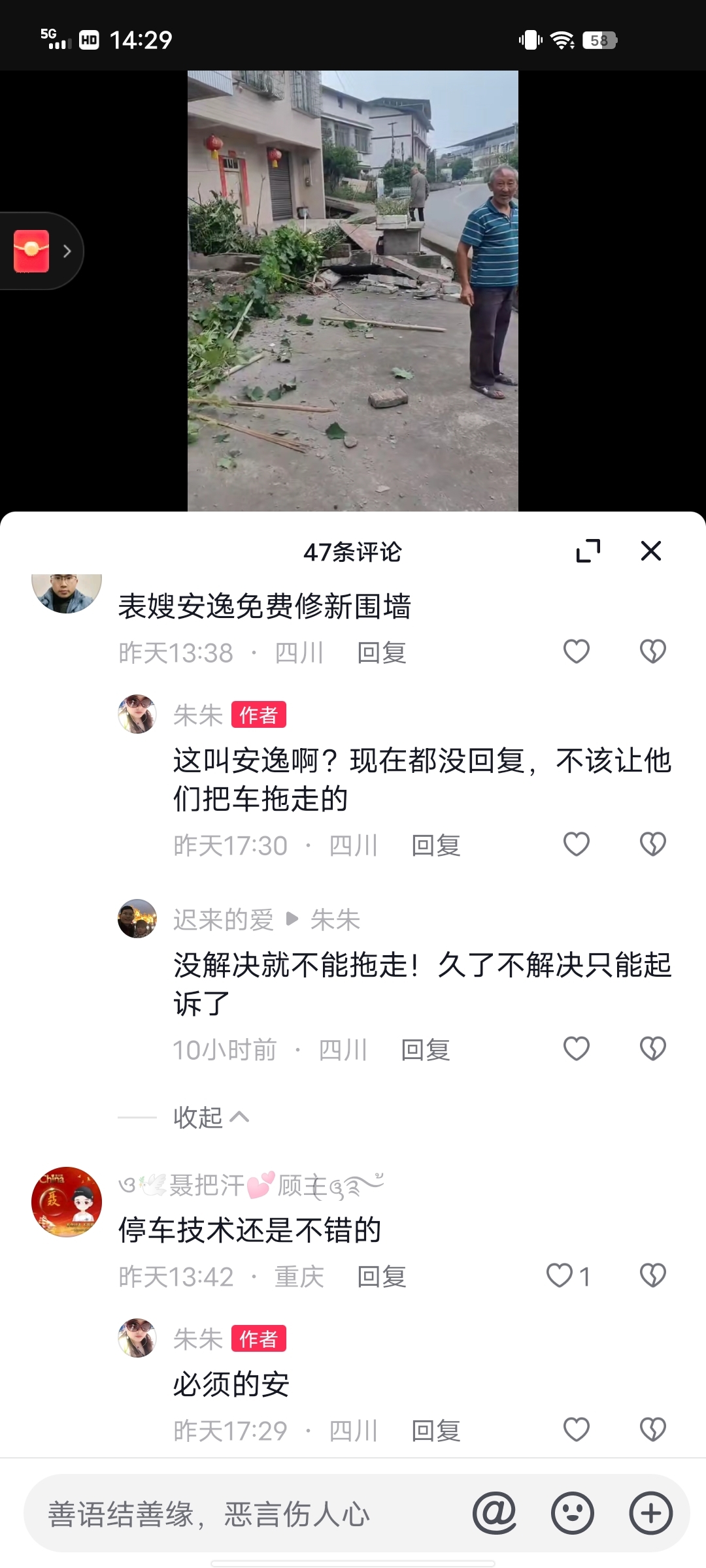Expand comments panel to full screen

(588, 551)
